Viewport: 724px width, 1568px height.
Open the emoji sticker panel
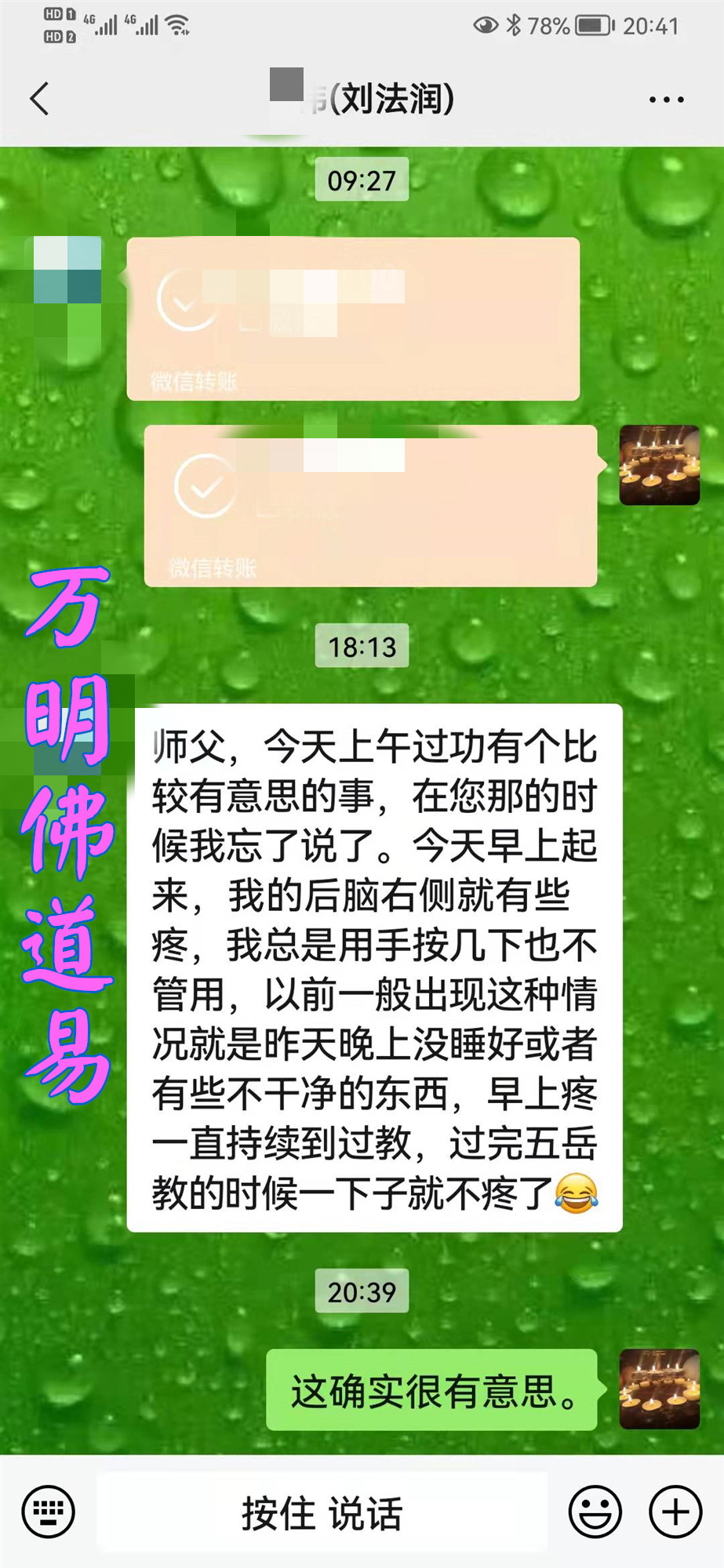tap(595, 1511)
